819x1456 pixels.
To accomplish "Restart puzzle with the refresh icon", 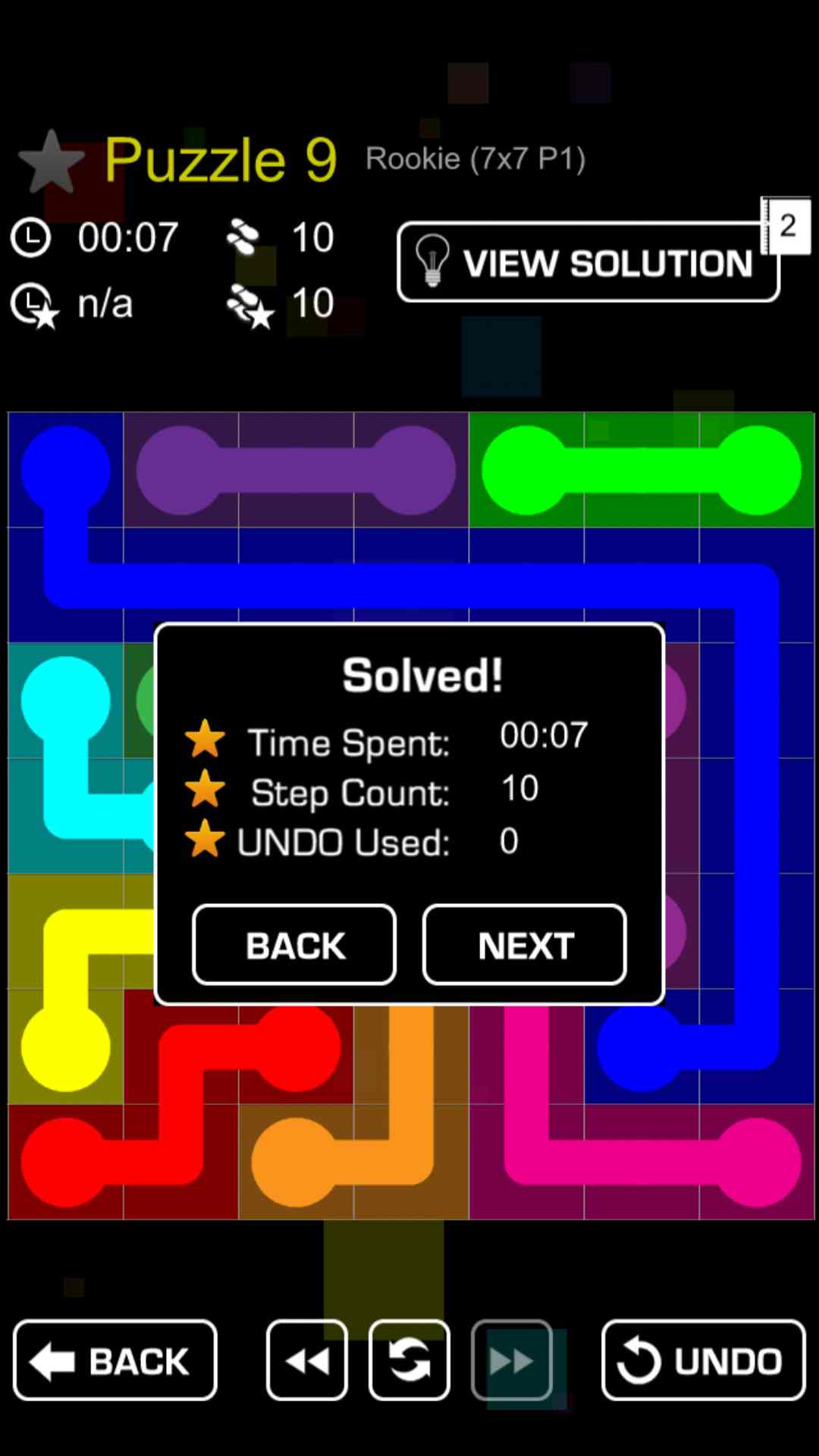I will point(409,1360).
